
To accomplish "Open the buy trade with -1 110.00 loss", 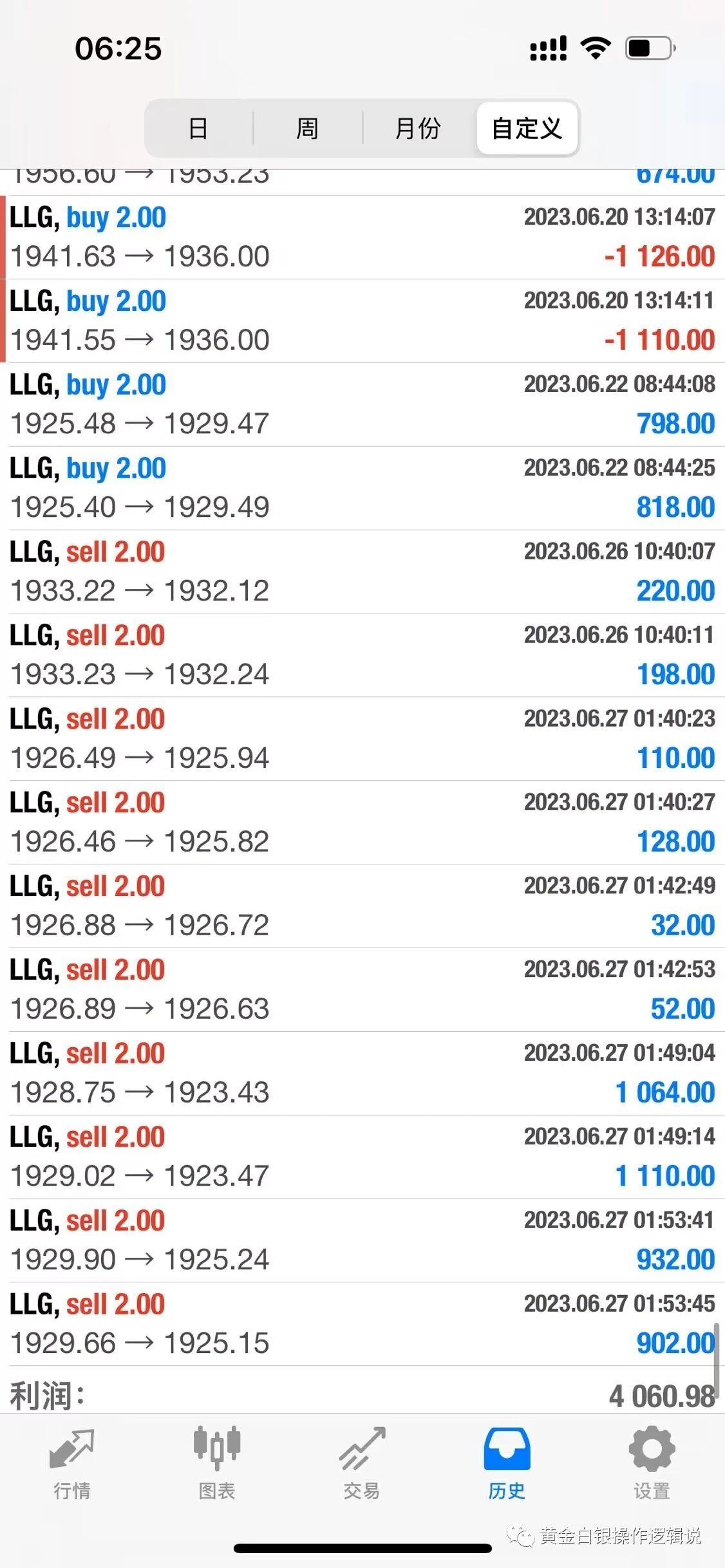I will (362, 321).
